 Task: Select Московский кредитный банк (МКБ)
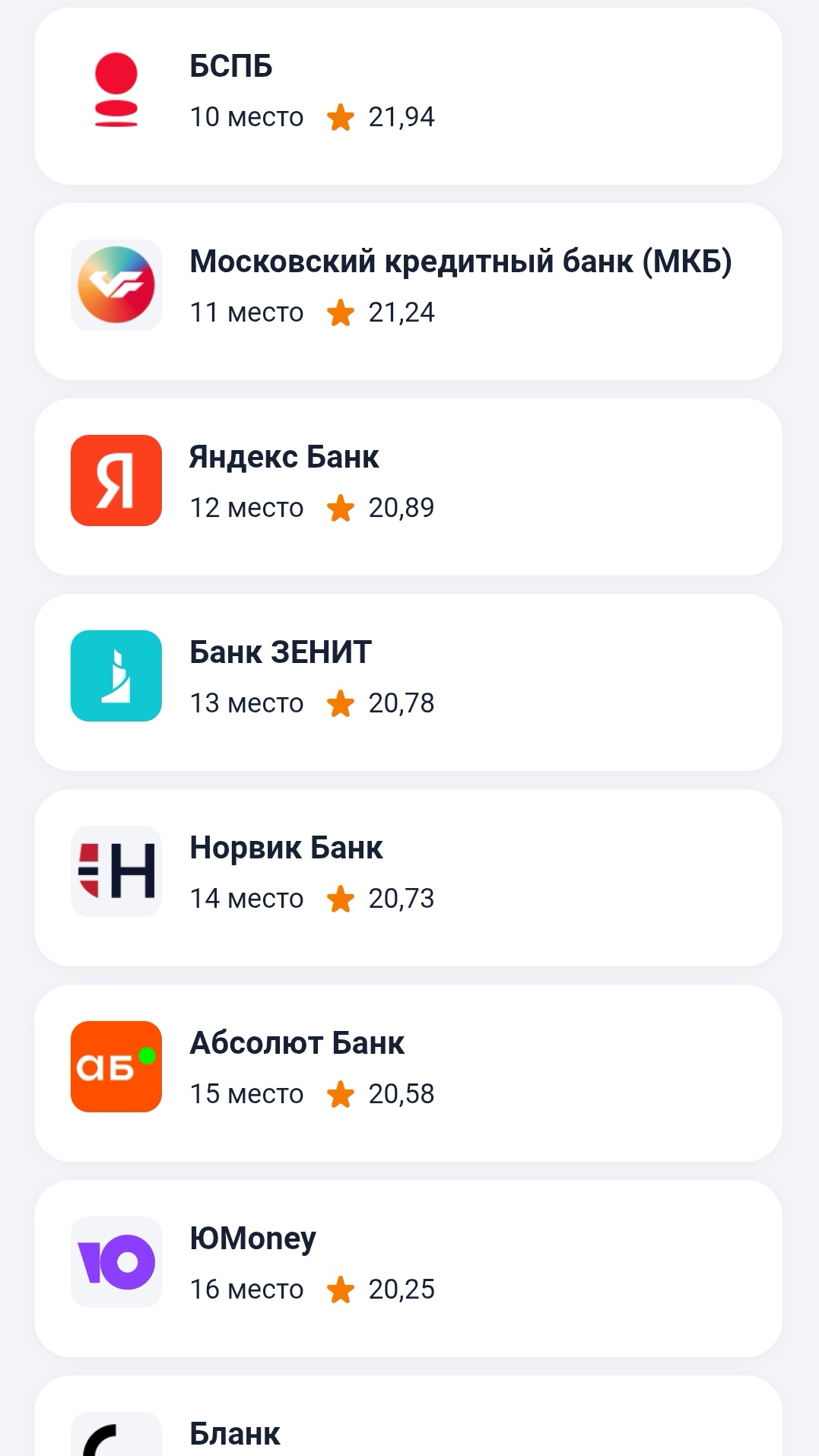pos(408,291)
